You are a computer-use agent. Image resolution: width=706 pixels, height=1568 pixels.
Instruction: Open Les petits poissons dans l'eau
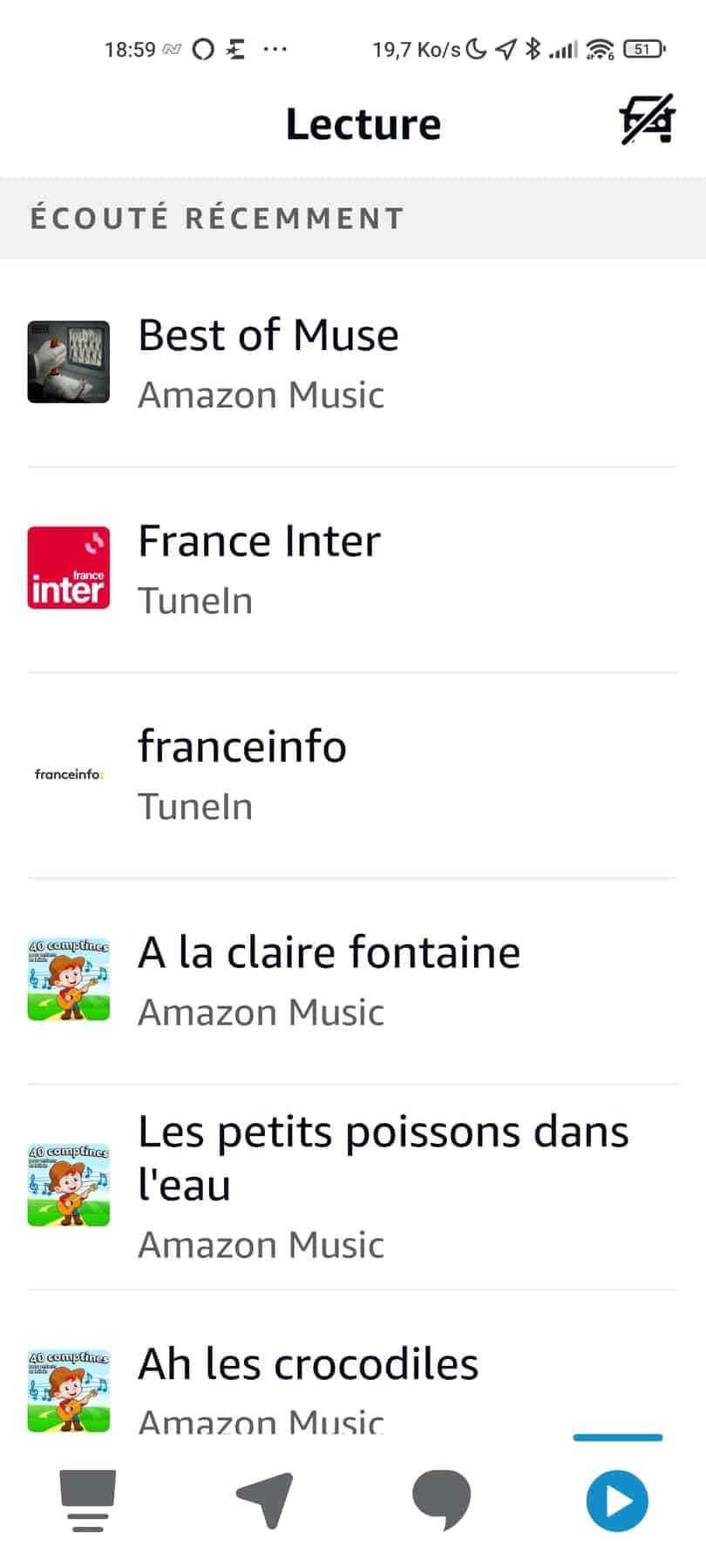(x=353, y=1186)
